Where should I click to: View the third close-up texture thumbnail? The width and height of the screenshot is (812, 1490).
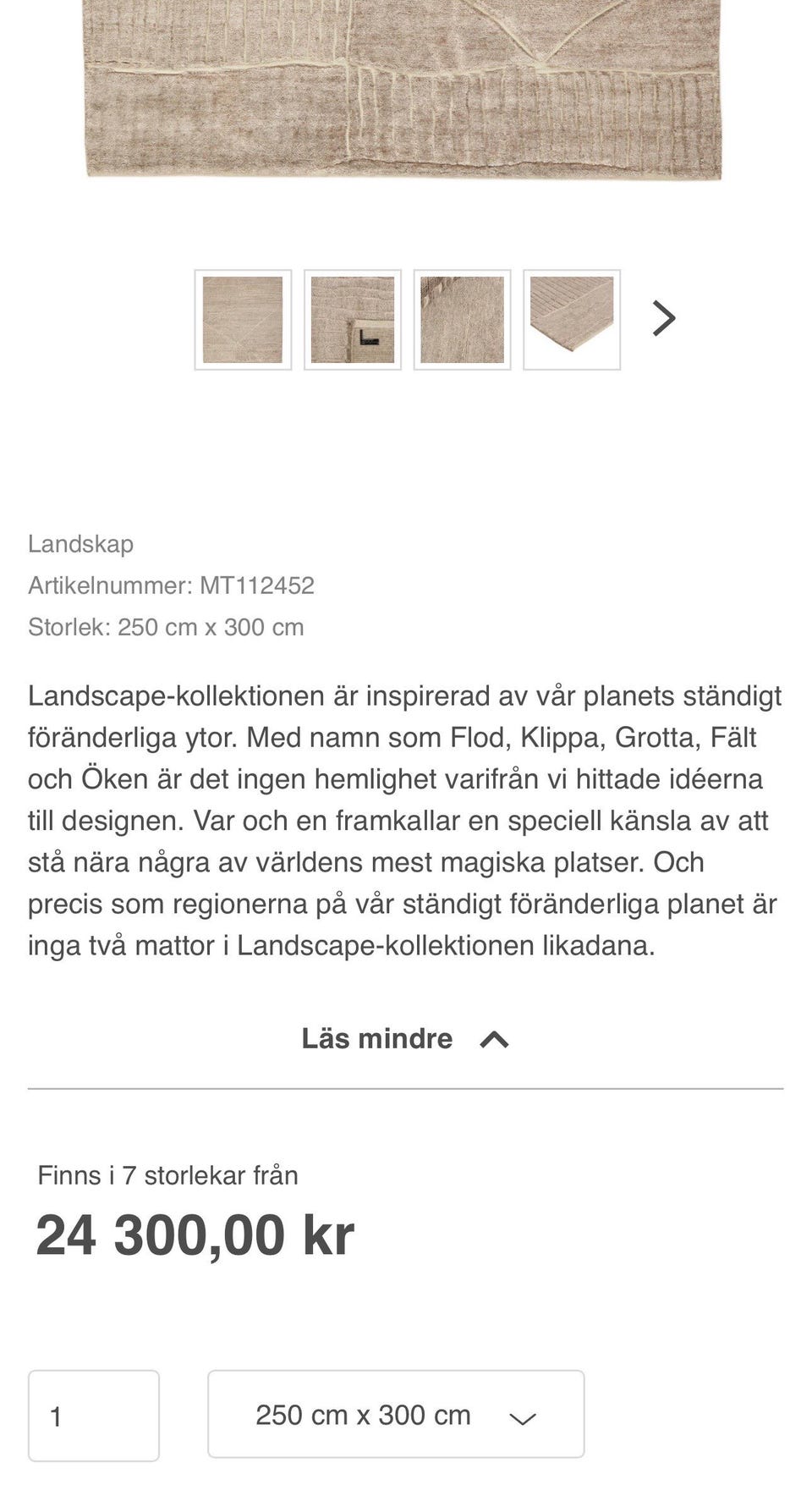pos(462,319)
